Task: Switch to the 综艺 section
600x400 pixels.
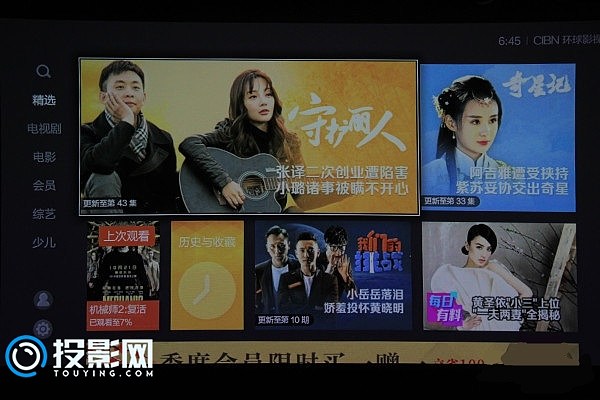Action: pyautogui.click(x=43, y=214)
